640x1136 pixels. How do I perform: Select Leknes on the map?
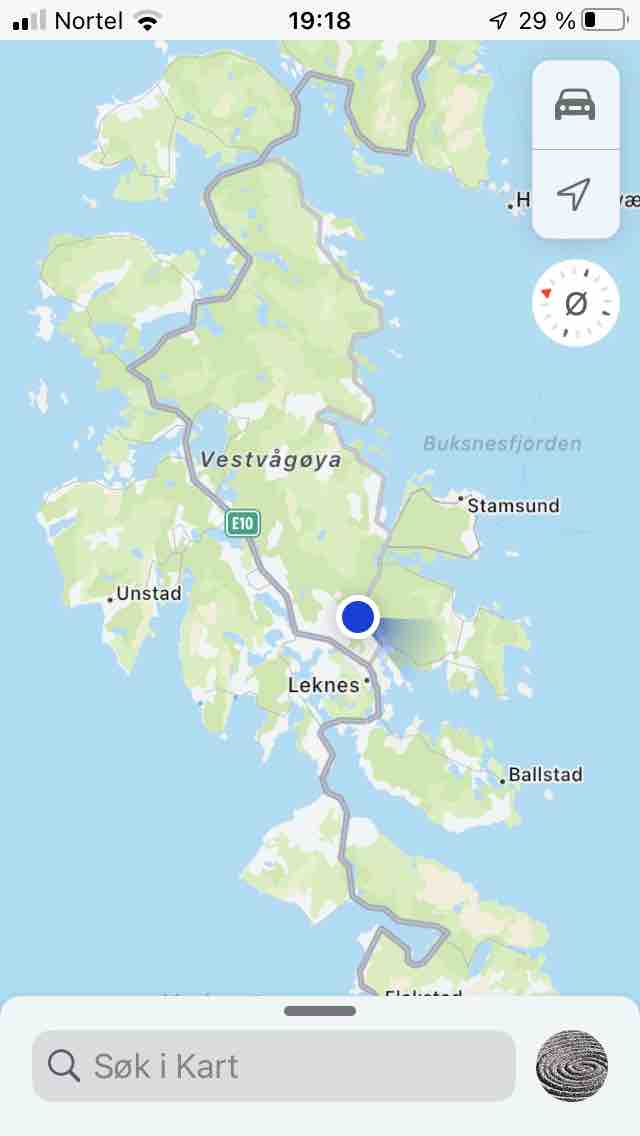coord(324,685)
